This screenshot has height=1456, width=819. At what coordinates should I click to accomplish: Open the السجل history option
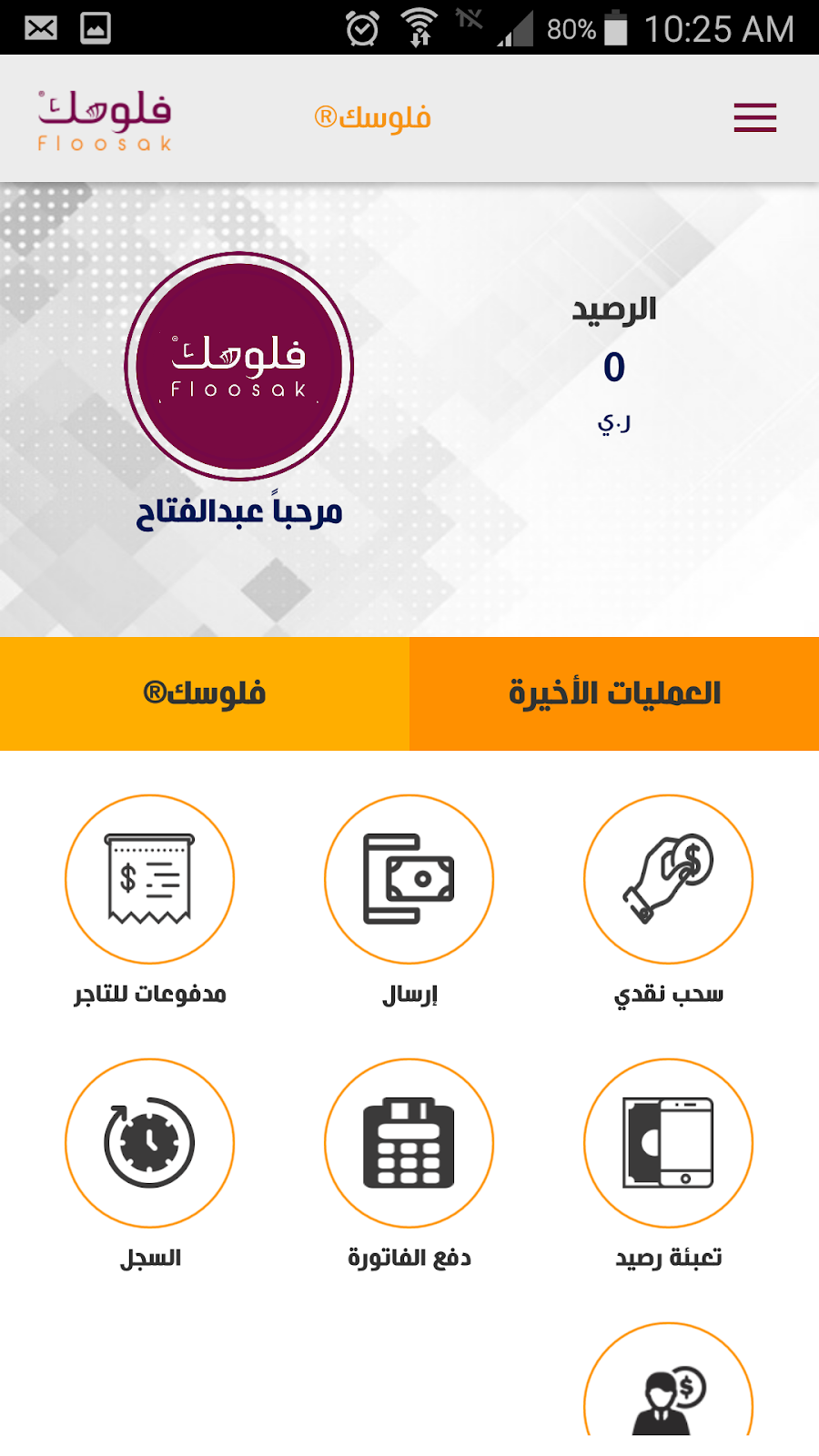(150, 1143)
